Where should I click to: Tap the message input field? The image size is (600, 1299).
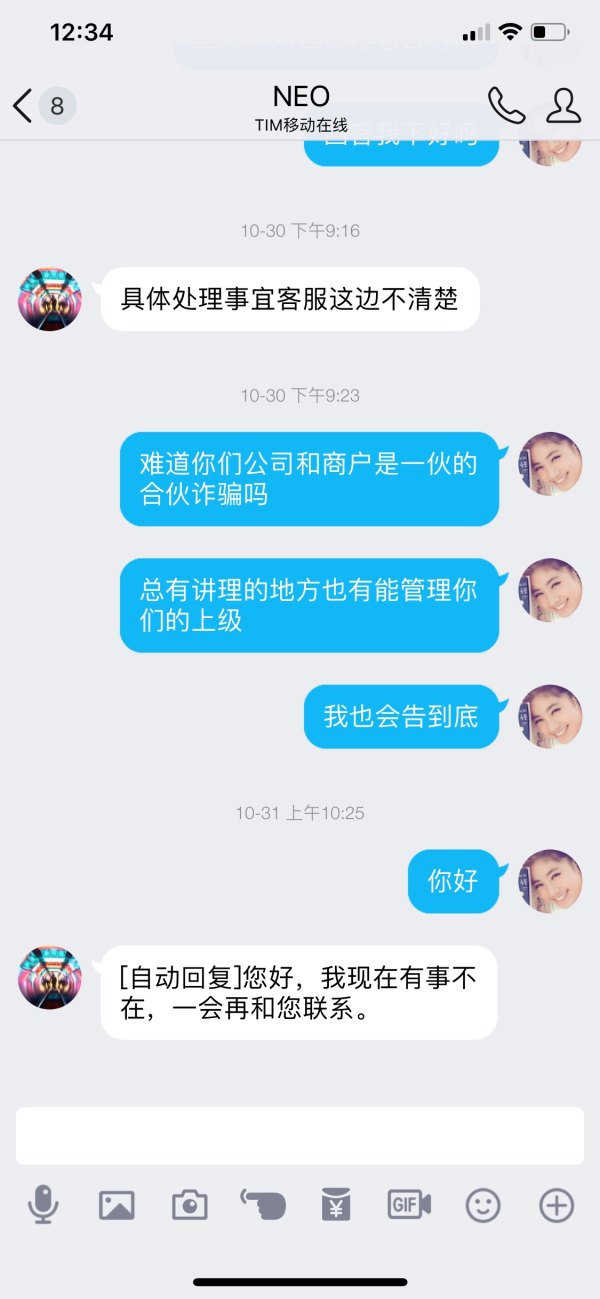pos(300,1135)
